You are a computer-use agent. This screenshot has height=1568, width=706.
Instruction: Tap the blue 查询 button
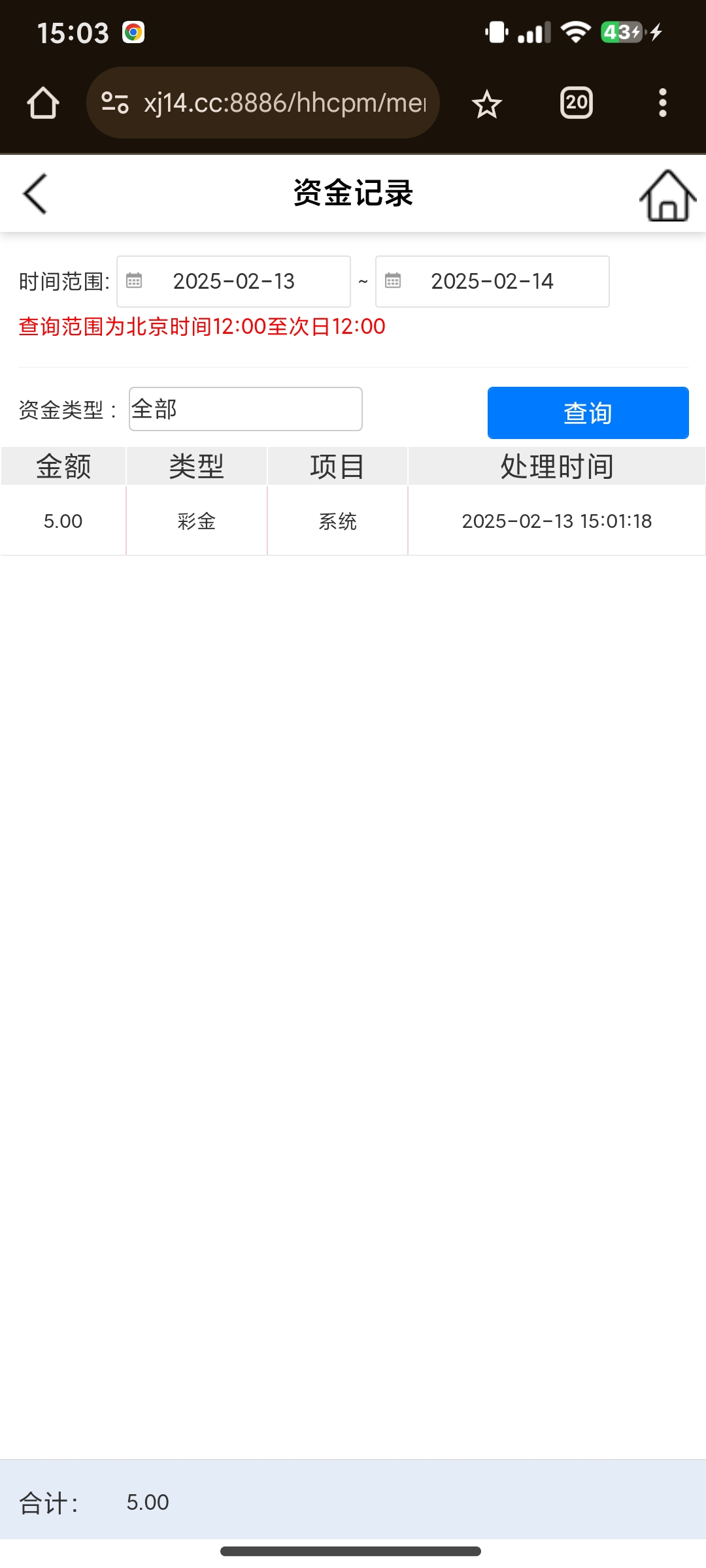click(588, 413)
